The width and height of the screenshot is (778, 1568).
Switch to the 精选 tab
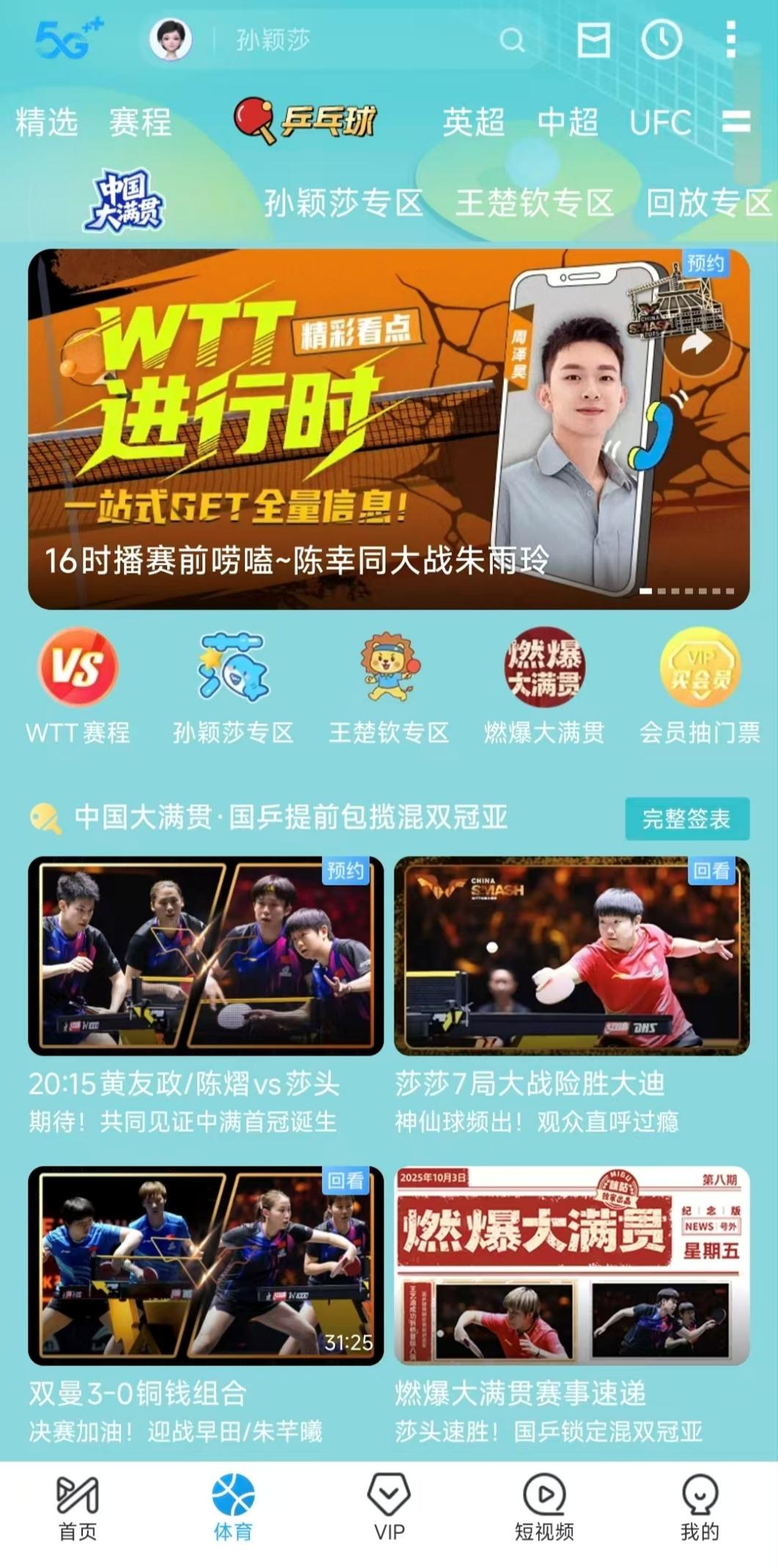pyautogui.click(x=47, y=122)
